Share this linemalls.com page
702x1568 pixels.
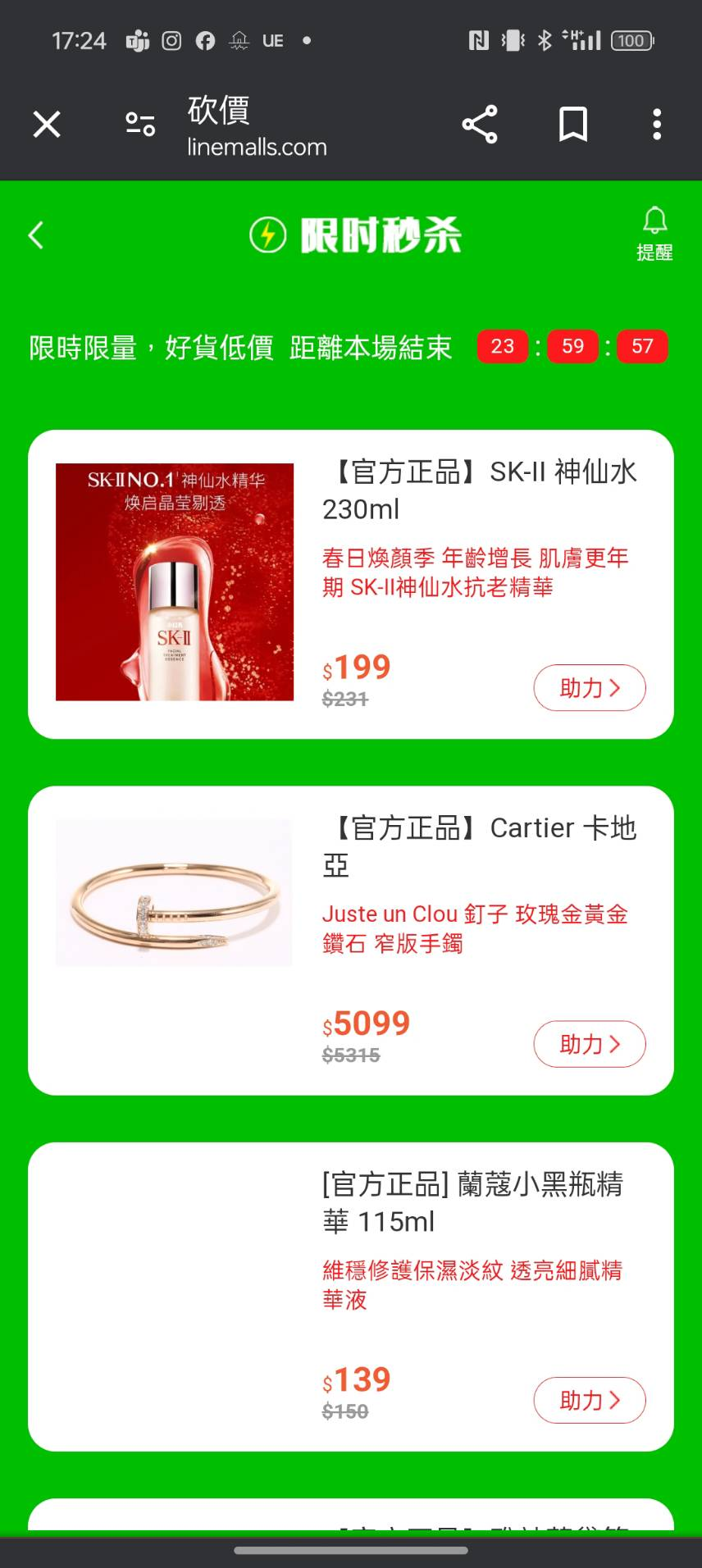(480, 125)
